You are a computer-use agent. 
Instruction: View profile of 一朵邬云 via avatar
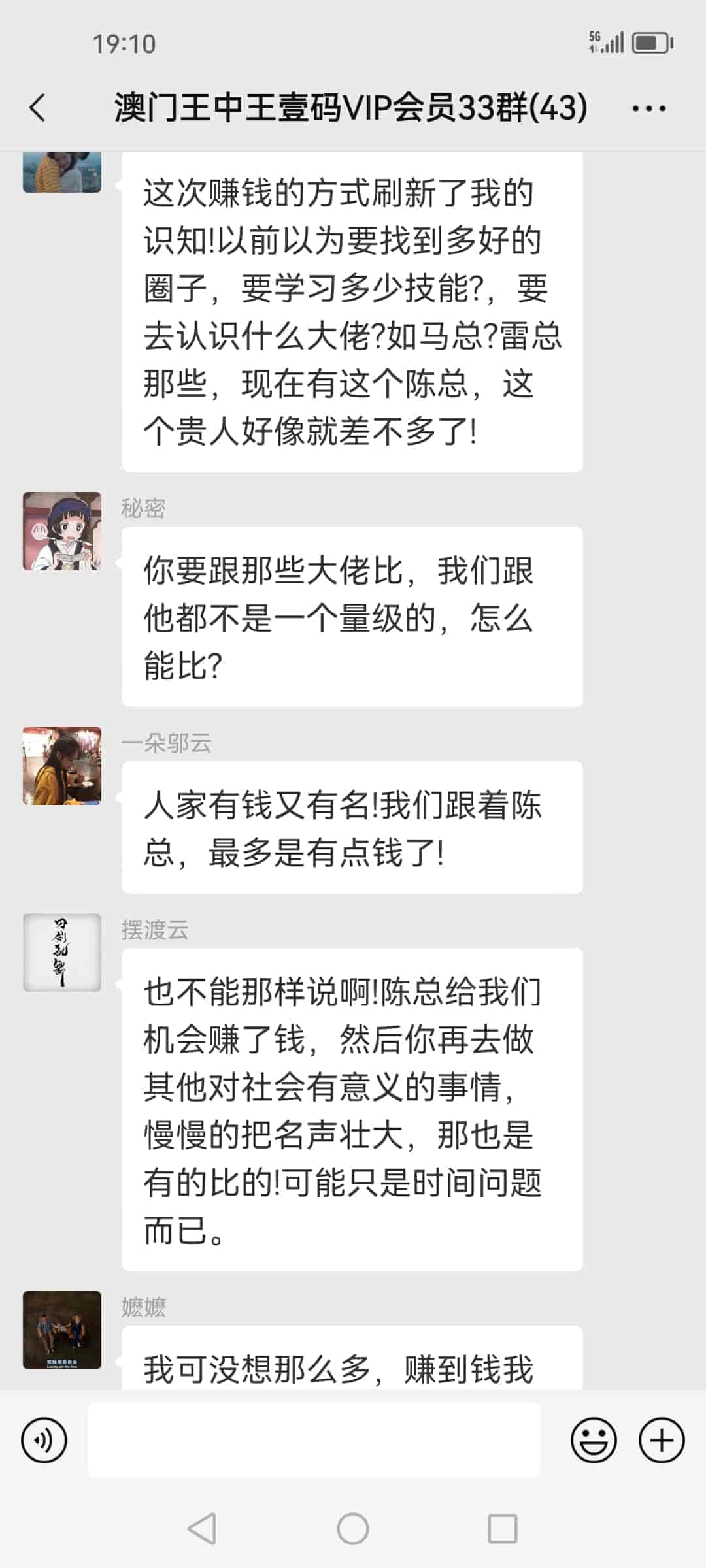click(x=62, y=766)
